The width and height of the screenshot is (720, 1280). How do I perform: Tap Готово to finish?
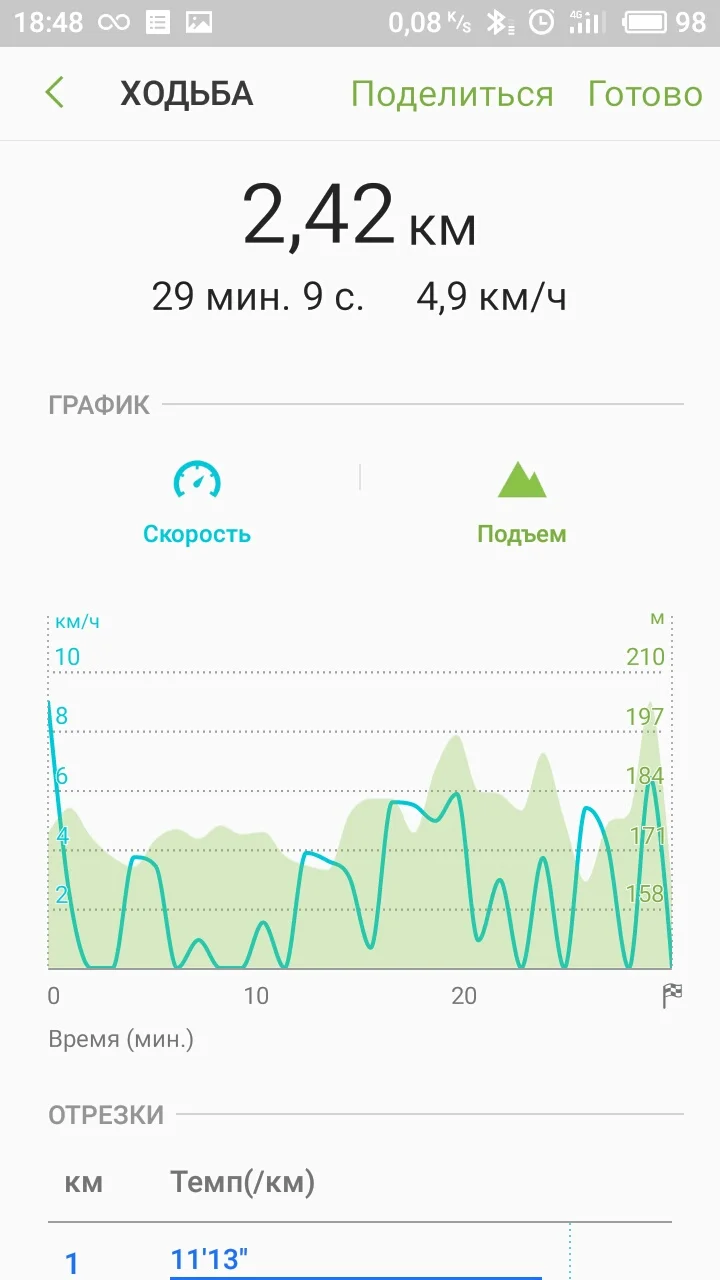(644, 94)
